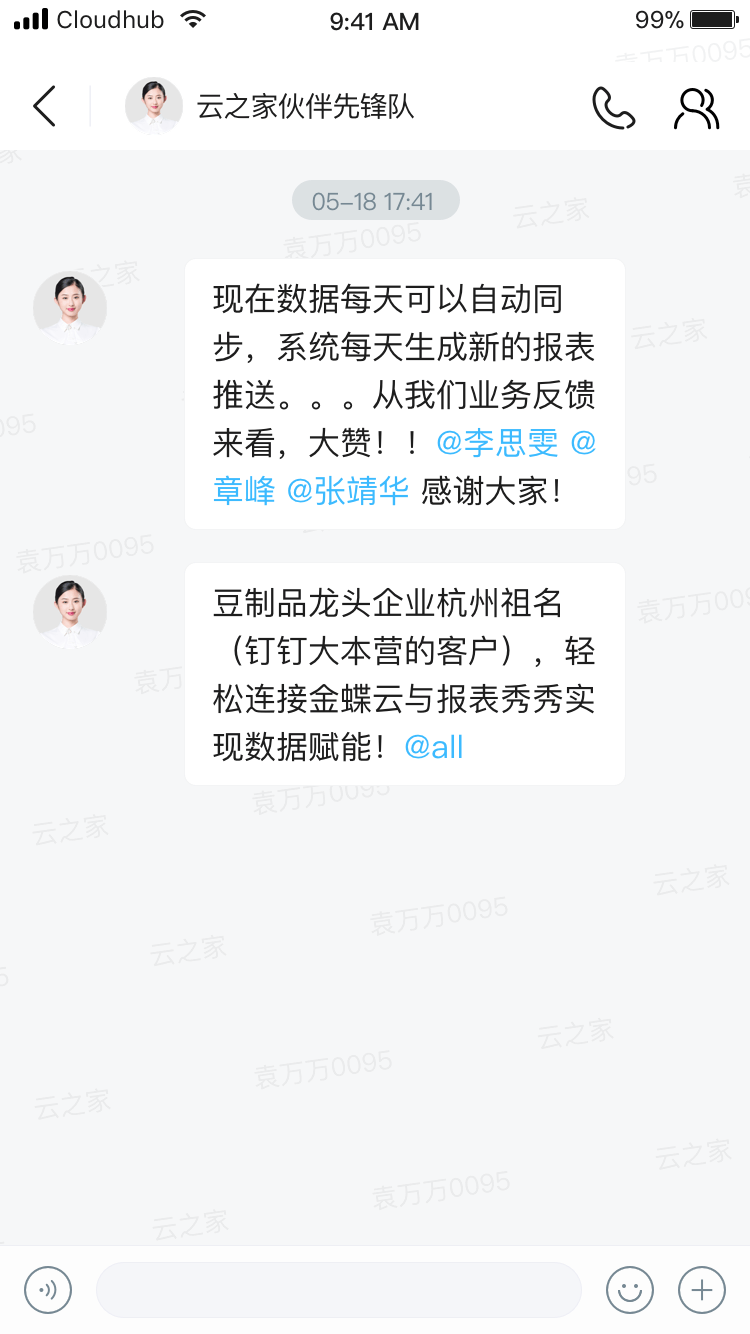The width and height of the screenshot is (750, 1334).
Task: Open sender avatar beside the 豆制品 message
Action: [70, 613]
